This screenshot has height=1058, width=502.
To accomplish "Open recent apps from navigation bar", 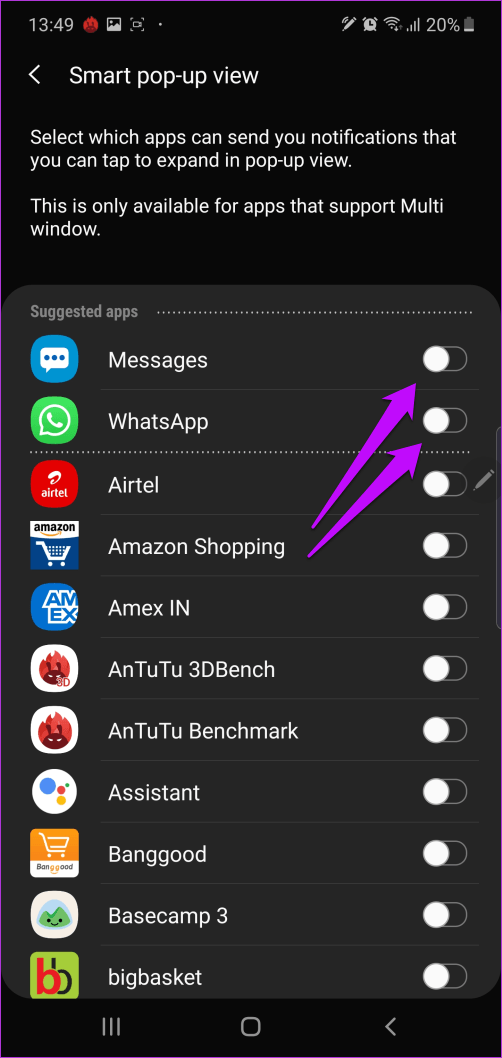I will pos(111,1027).
